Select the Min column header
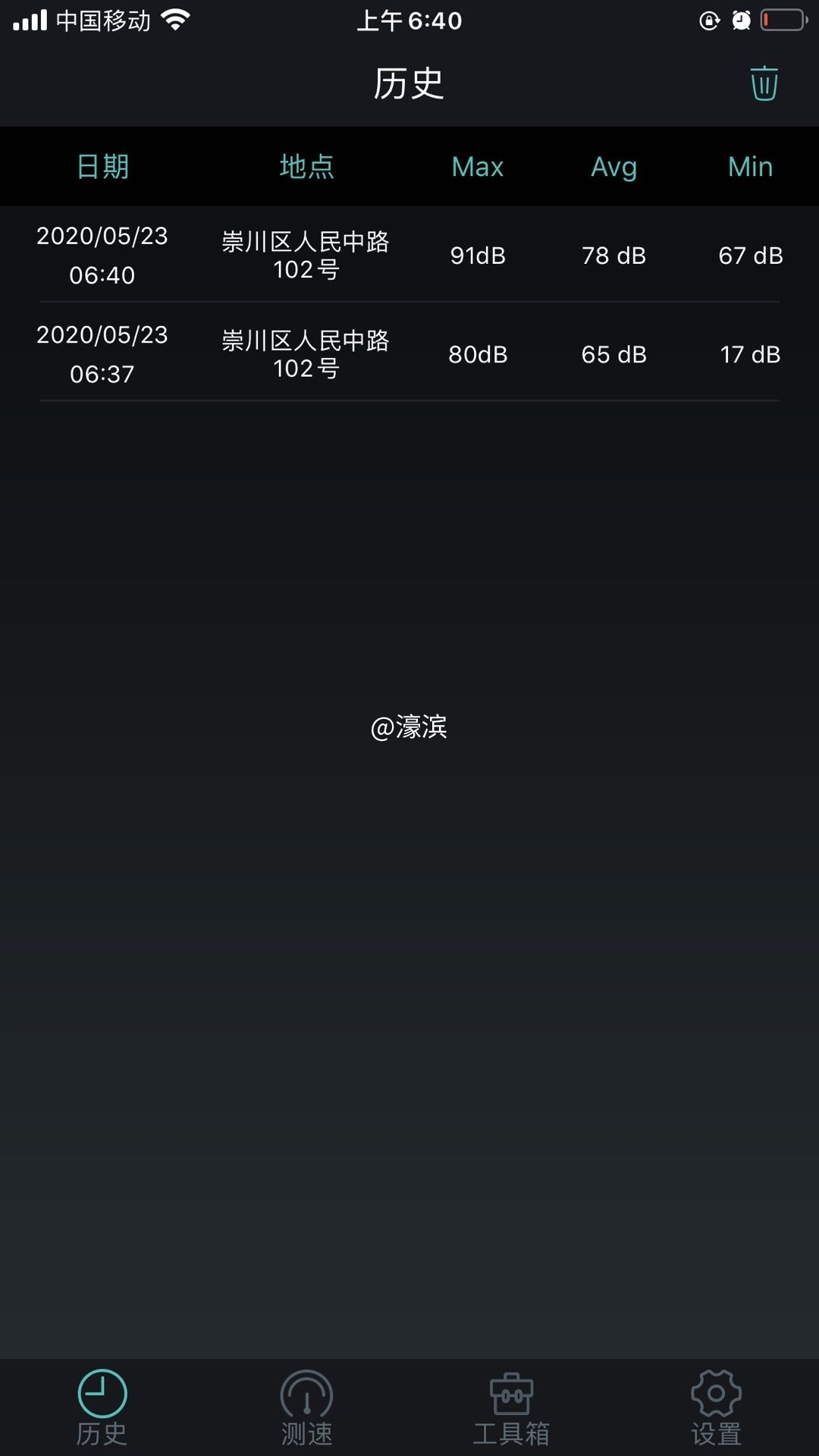The width and height of the screenshot is (819, 1456). pyautogui.click(x=749, y=165)
